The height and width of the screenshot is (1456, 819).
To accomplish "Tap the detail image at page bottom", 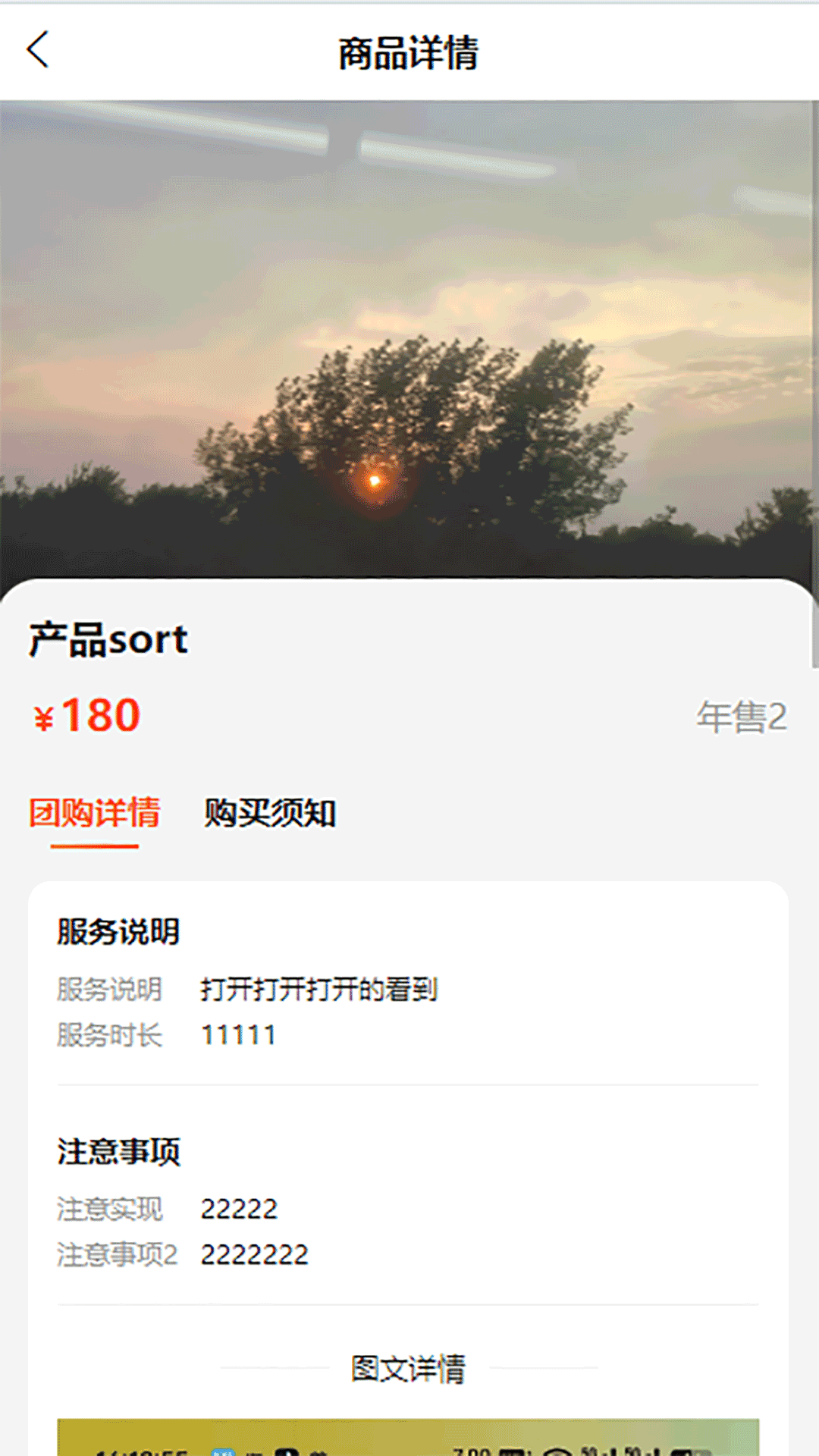I will point(409,1439).
